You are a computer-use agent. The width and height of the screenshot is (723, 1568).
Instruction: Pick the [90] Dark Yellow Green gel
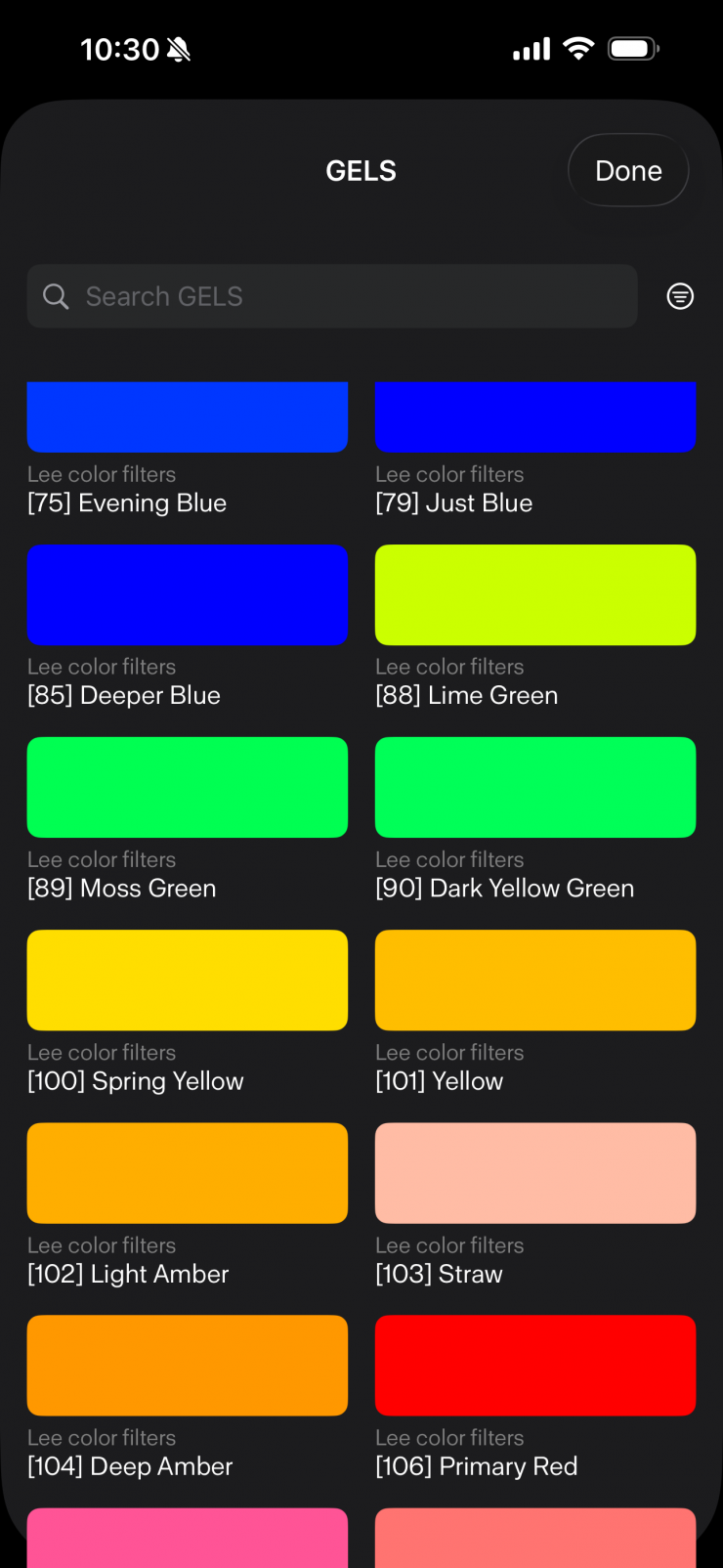pos(535,788)
